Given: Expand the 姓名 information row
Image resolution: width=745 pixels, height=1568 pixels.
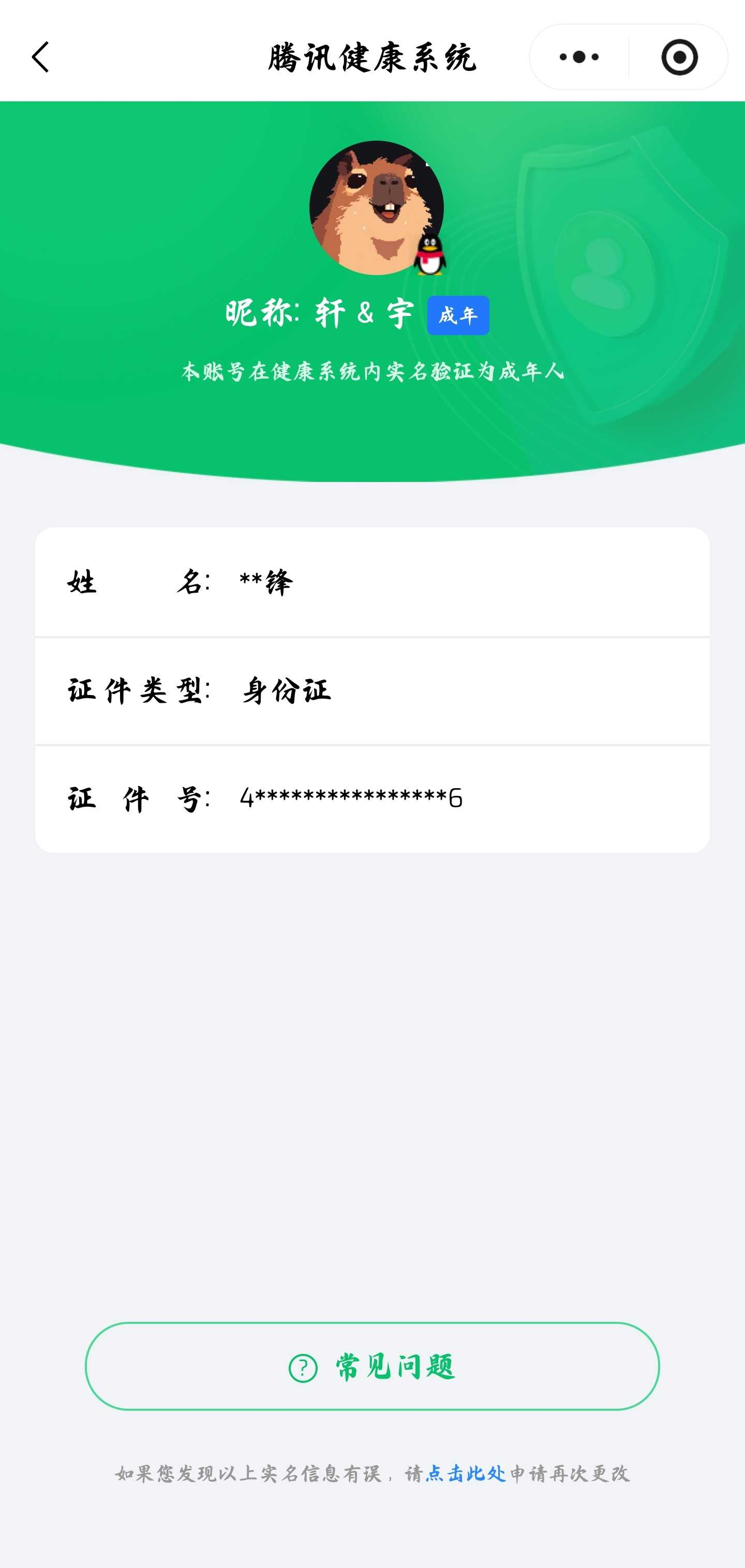Looking at the screenshot, I should pyautogui.click(x=372, y=582).
